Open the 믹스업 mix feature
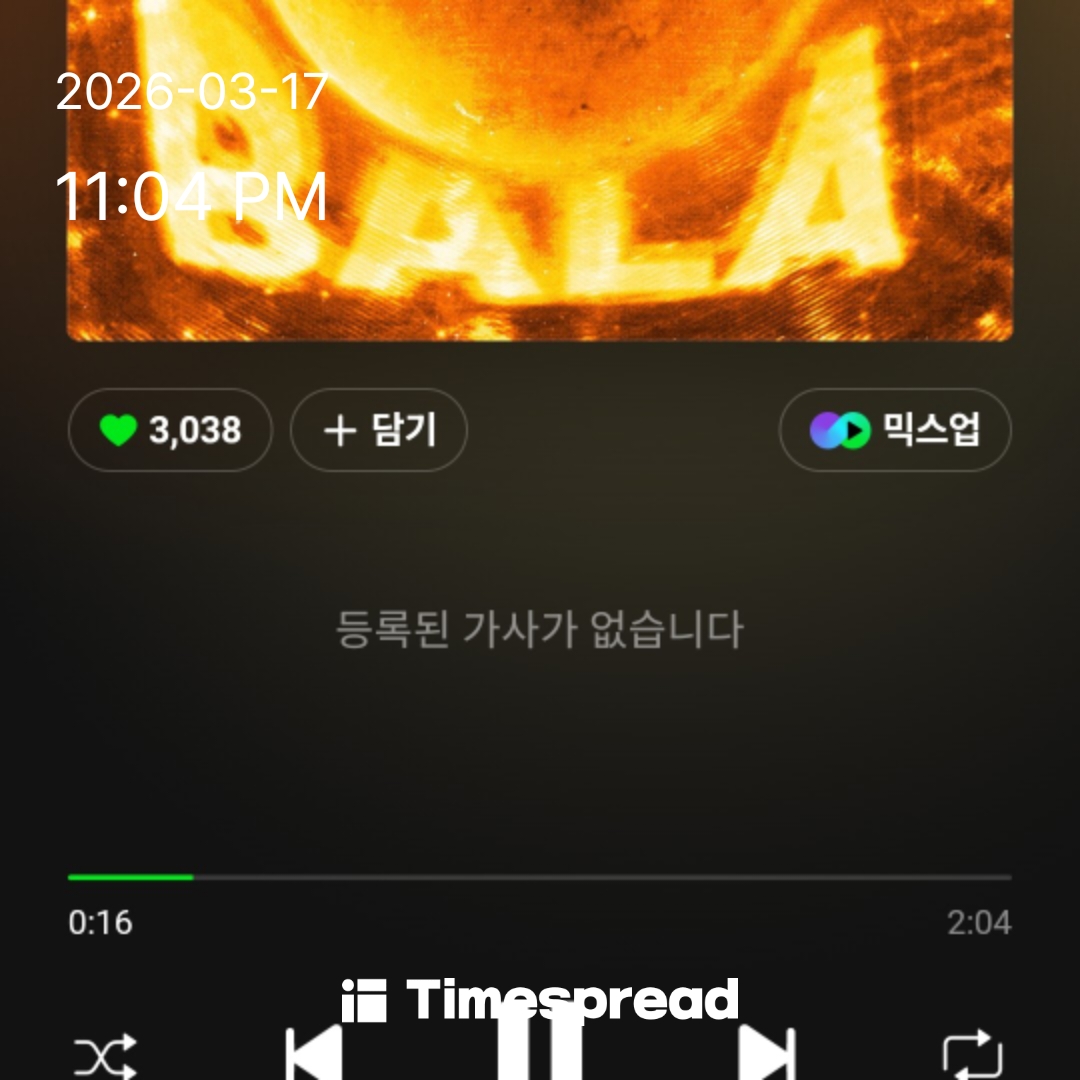1080x1080 pixels. pos(895,430)
